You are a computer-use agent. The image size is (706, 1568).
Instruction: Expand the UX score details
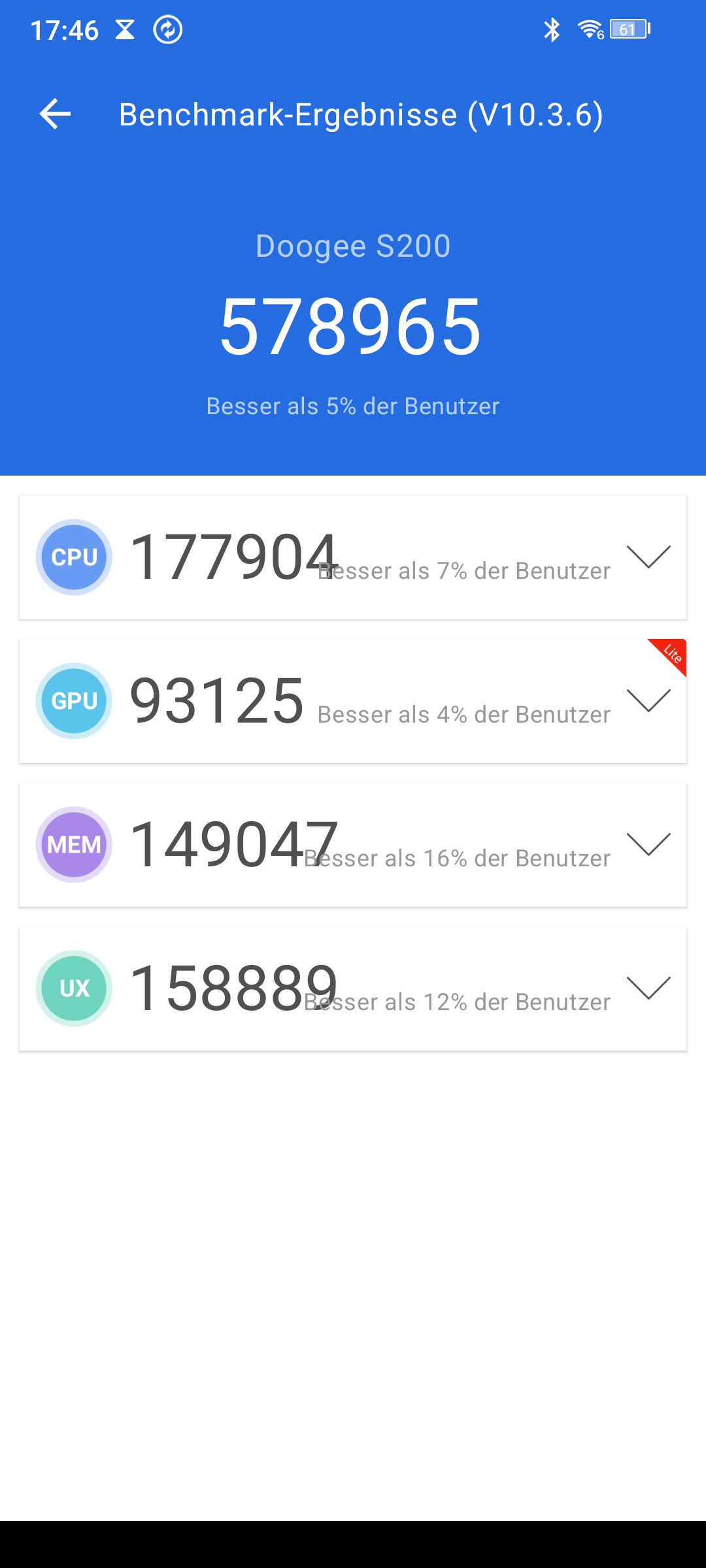pyautogui.click(x=648, y=988)
